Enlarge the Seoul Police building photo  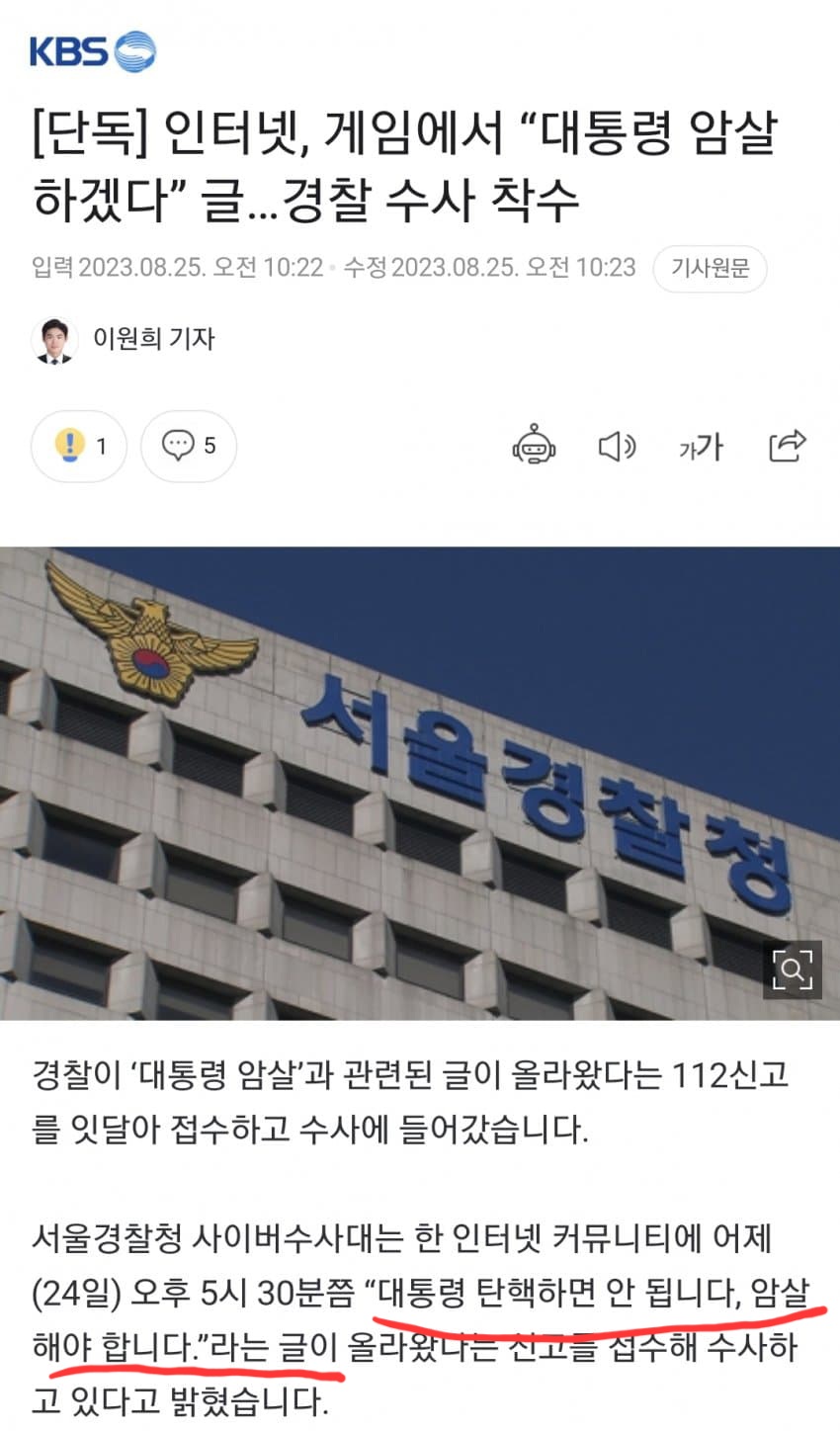coord(792,969)
